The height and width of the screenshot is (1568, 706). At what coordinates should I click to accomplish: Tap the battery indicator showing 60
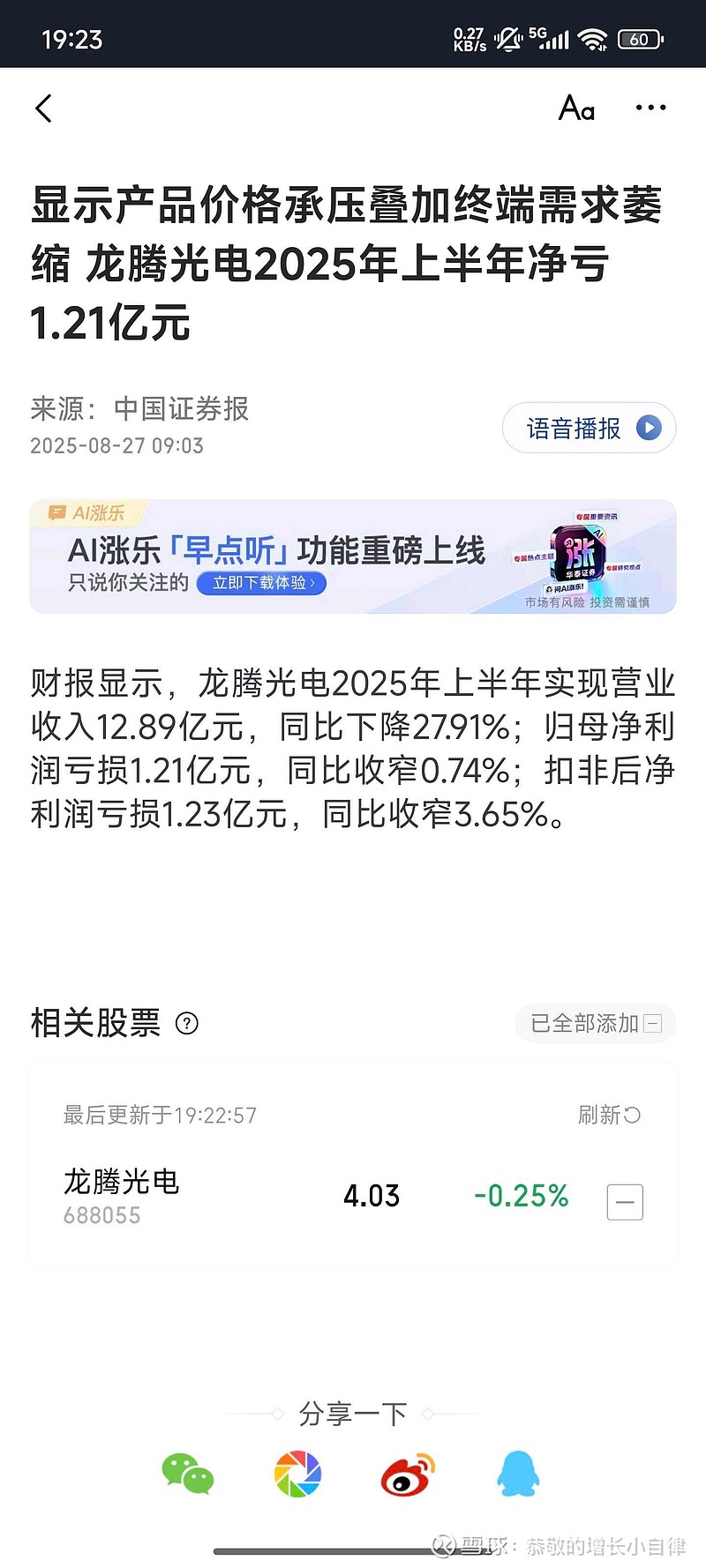[x=641, y=39]
